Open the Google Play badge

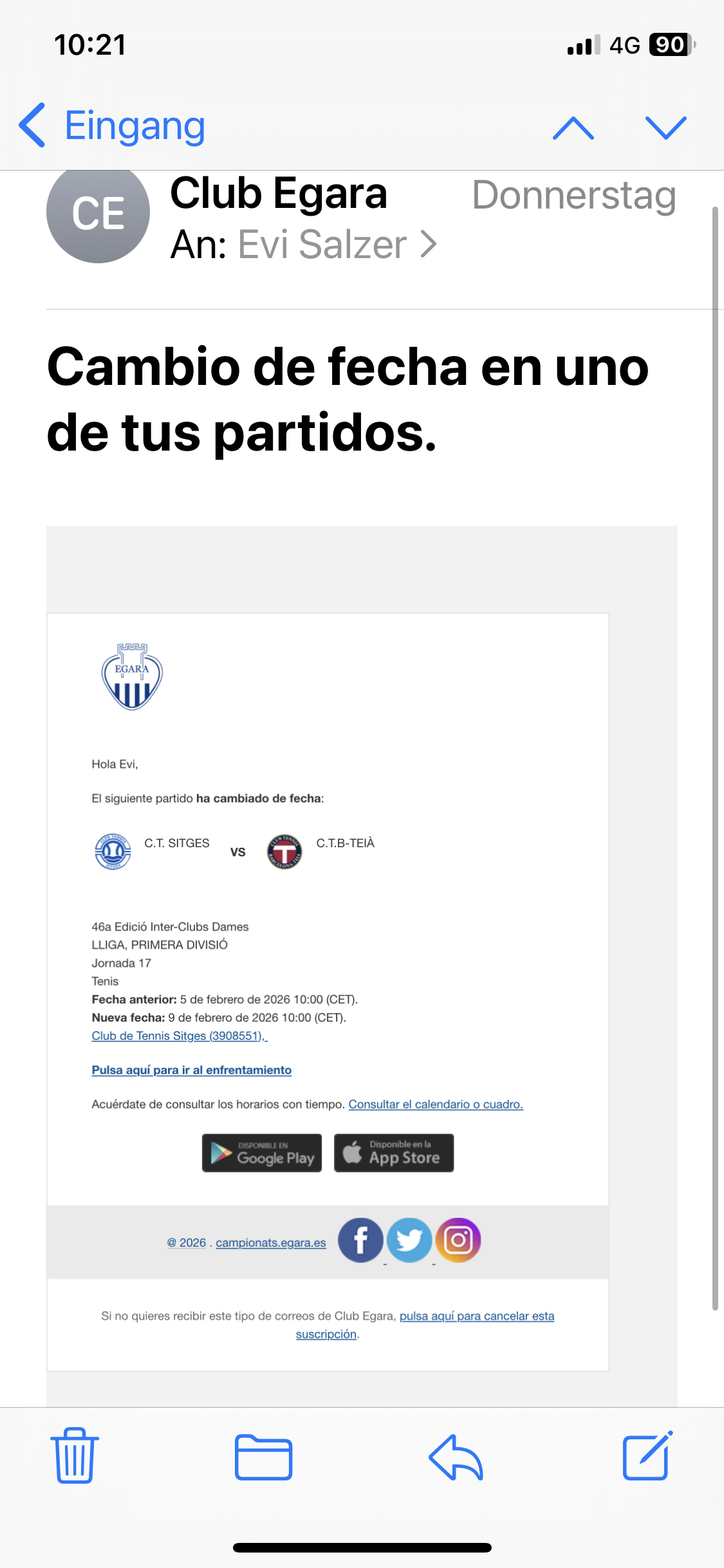click(262, 1153)
